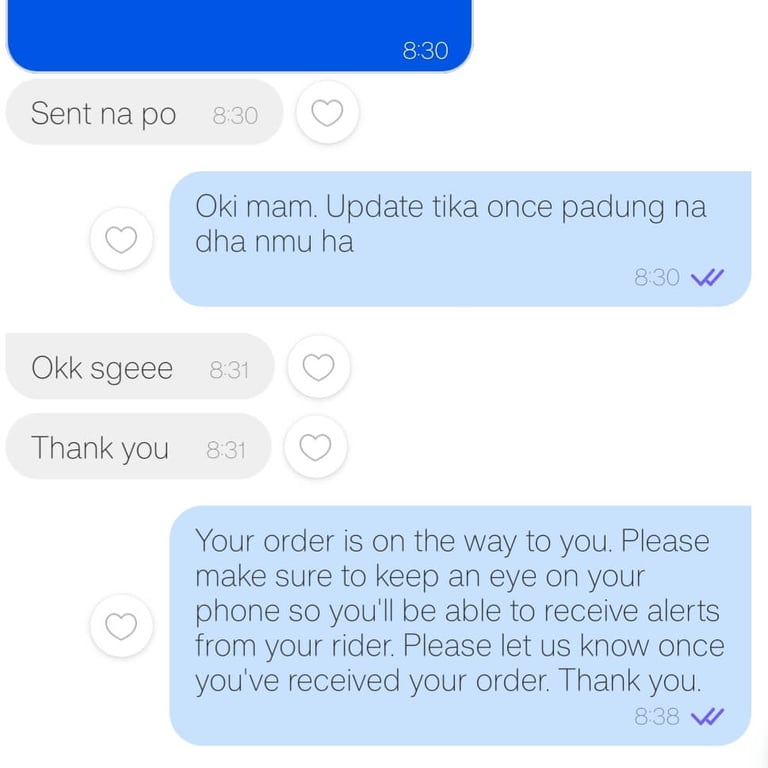The image size is (768, 768).
Task: Heart the "Okk sgeee" message
Action: pyautogui.click(x=318, y=368)
